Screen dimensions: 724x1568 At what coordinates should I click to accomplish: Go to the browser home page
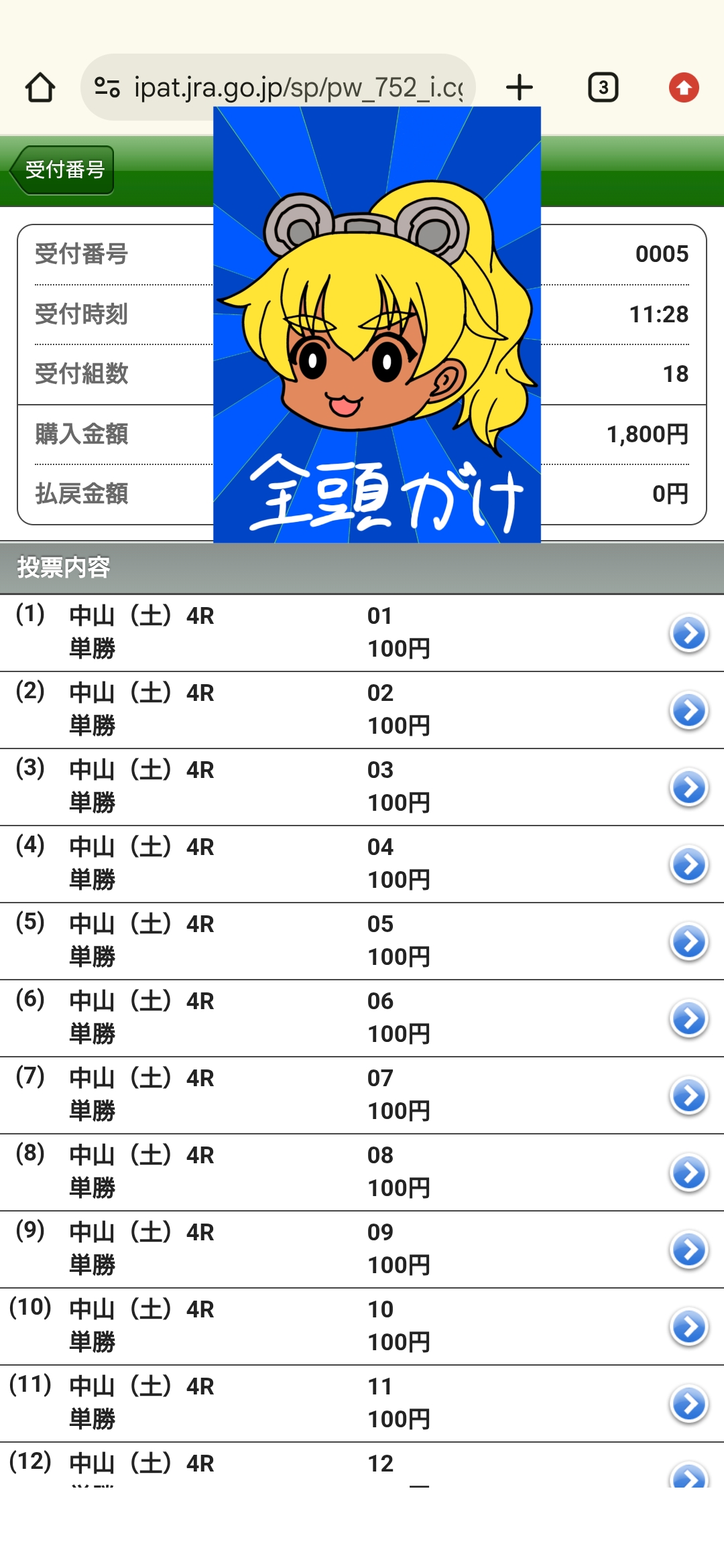[x=40, y=88]
